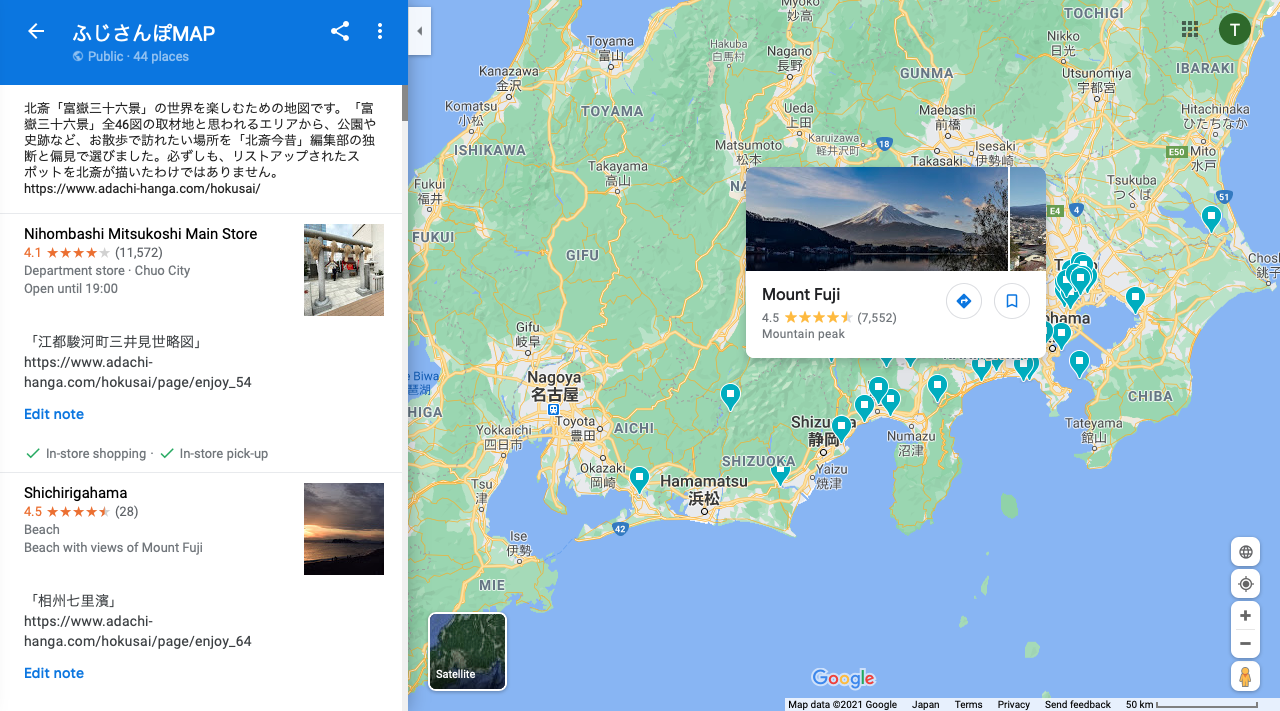Zoom out on the map

point(1245,643)
